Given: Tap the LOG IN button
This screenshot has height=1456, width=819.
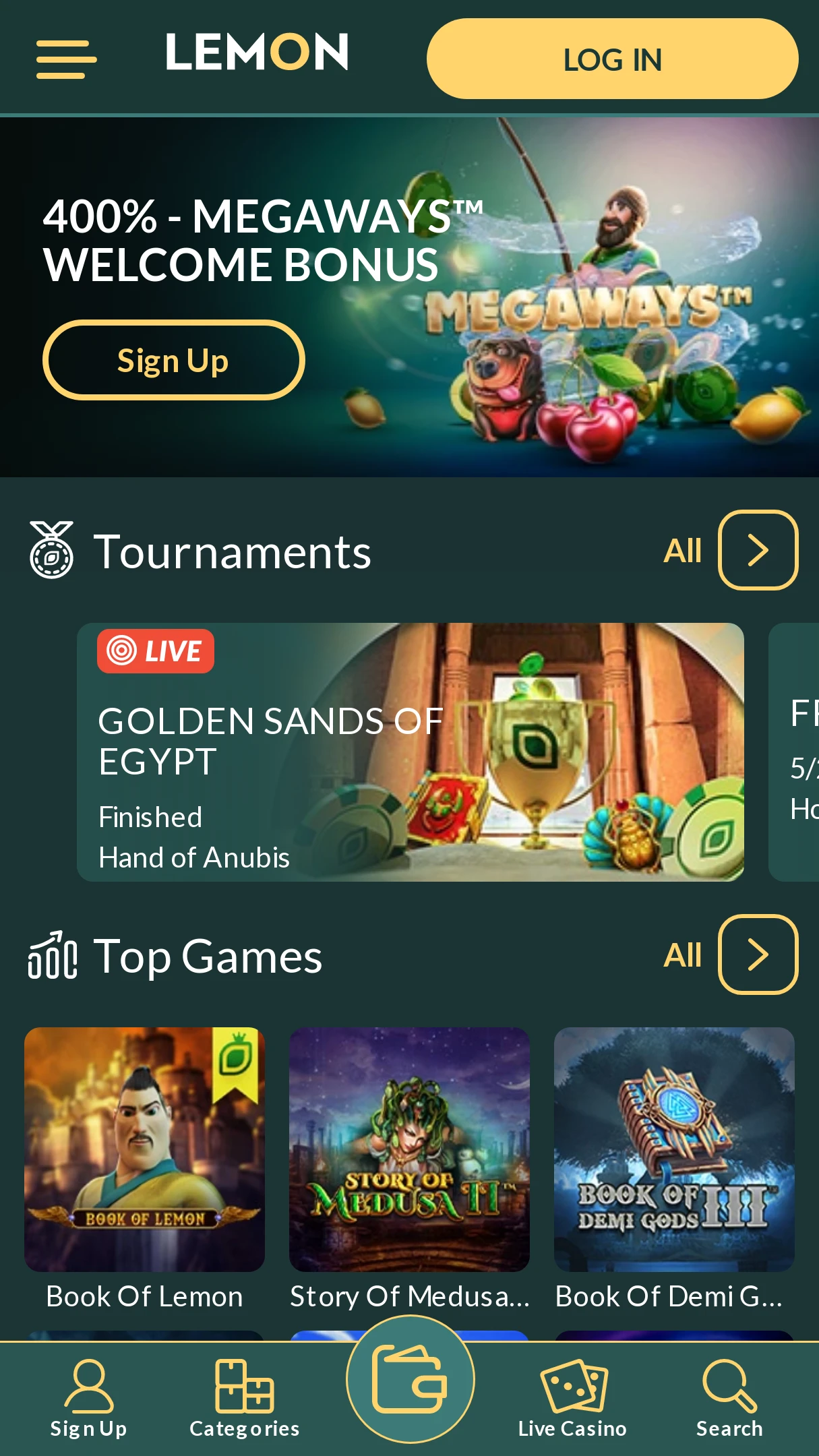Looking at the screenshot, I should tap(612, 59).
